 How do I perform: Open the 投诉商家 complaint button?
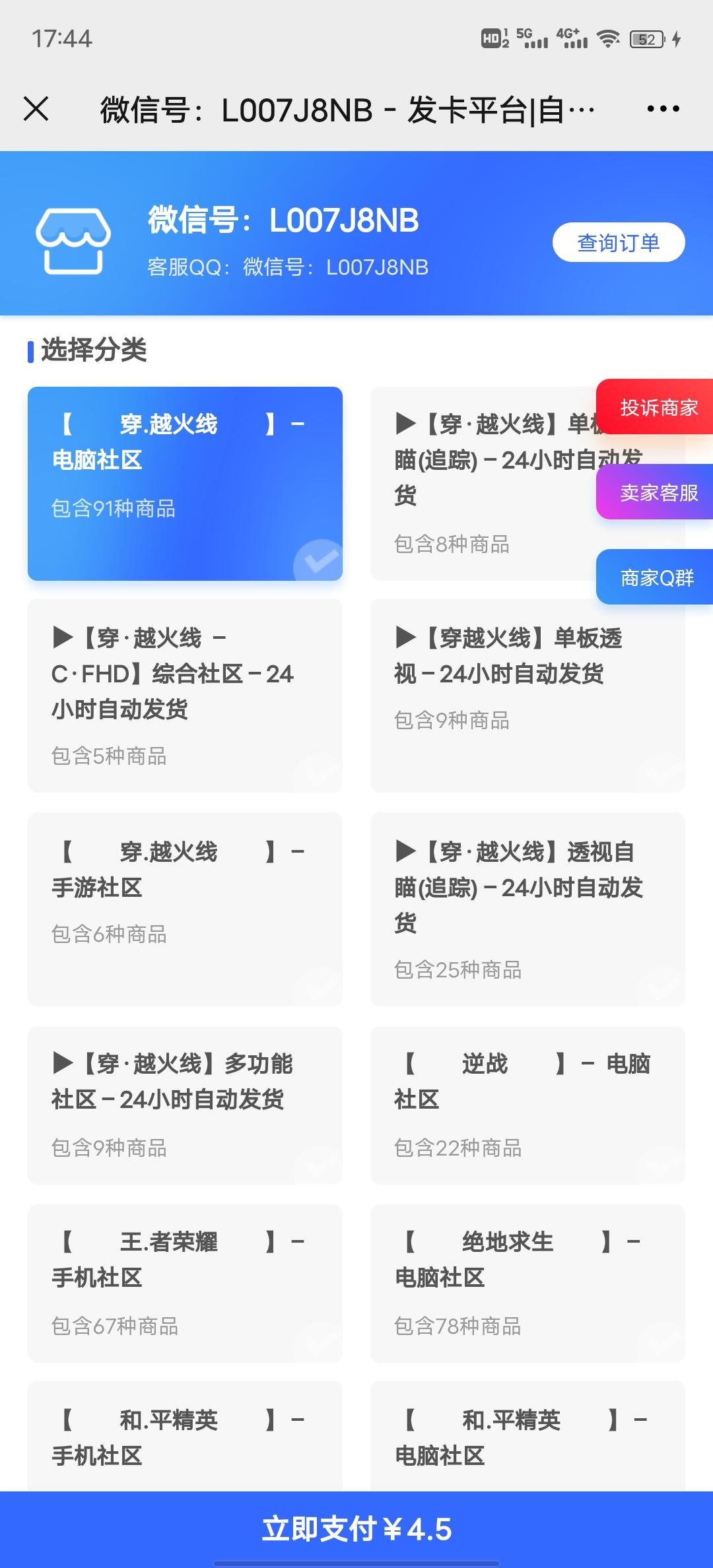click(x=655, y=407)
